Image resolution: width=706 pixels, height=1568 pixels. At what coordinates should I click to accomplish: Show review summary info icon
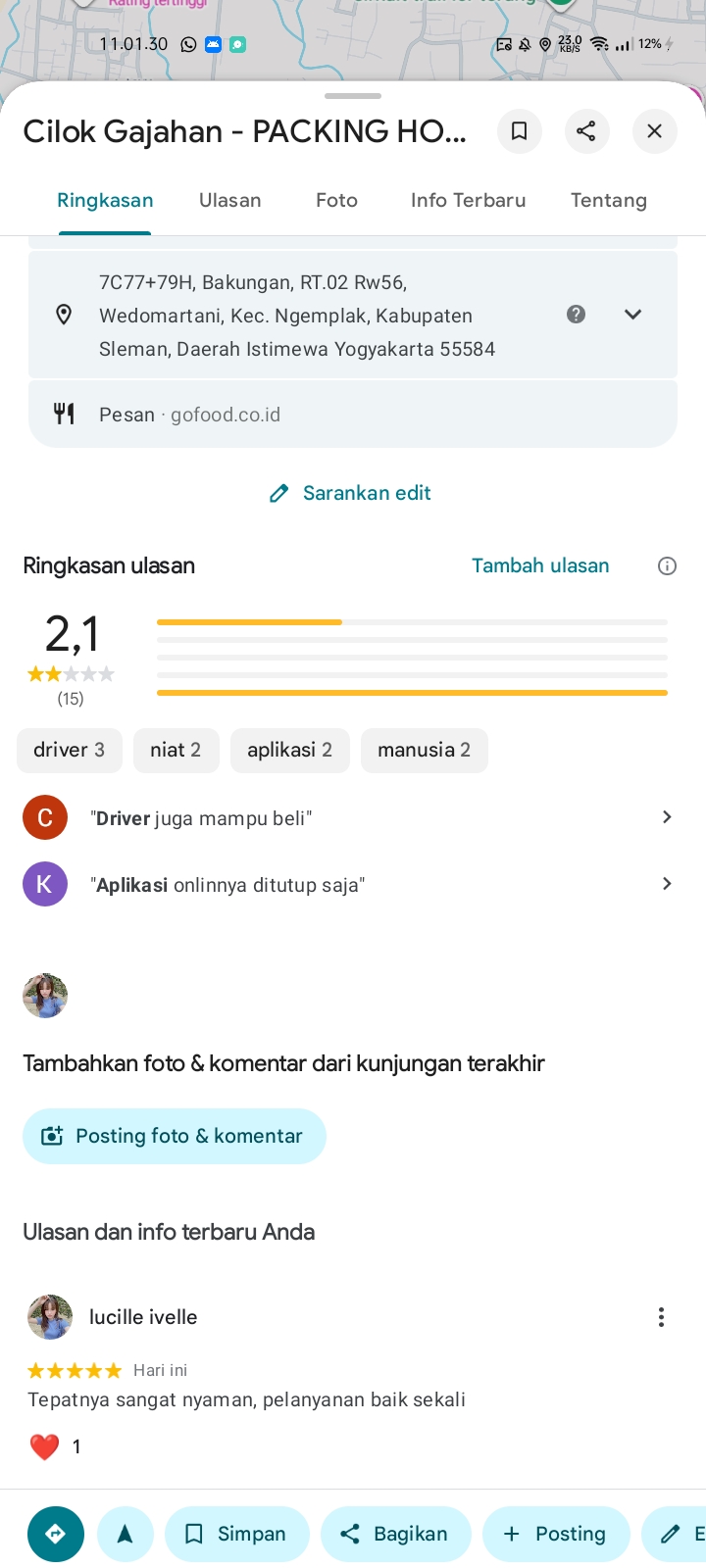point(667,565)
